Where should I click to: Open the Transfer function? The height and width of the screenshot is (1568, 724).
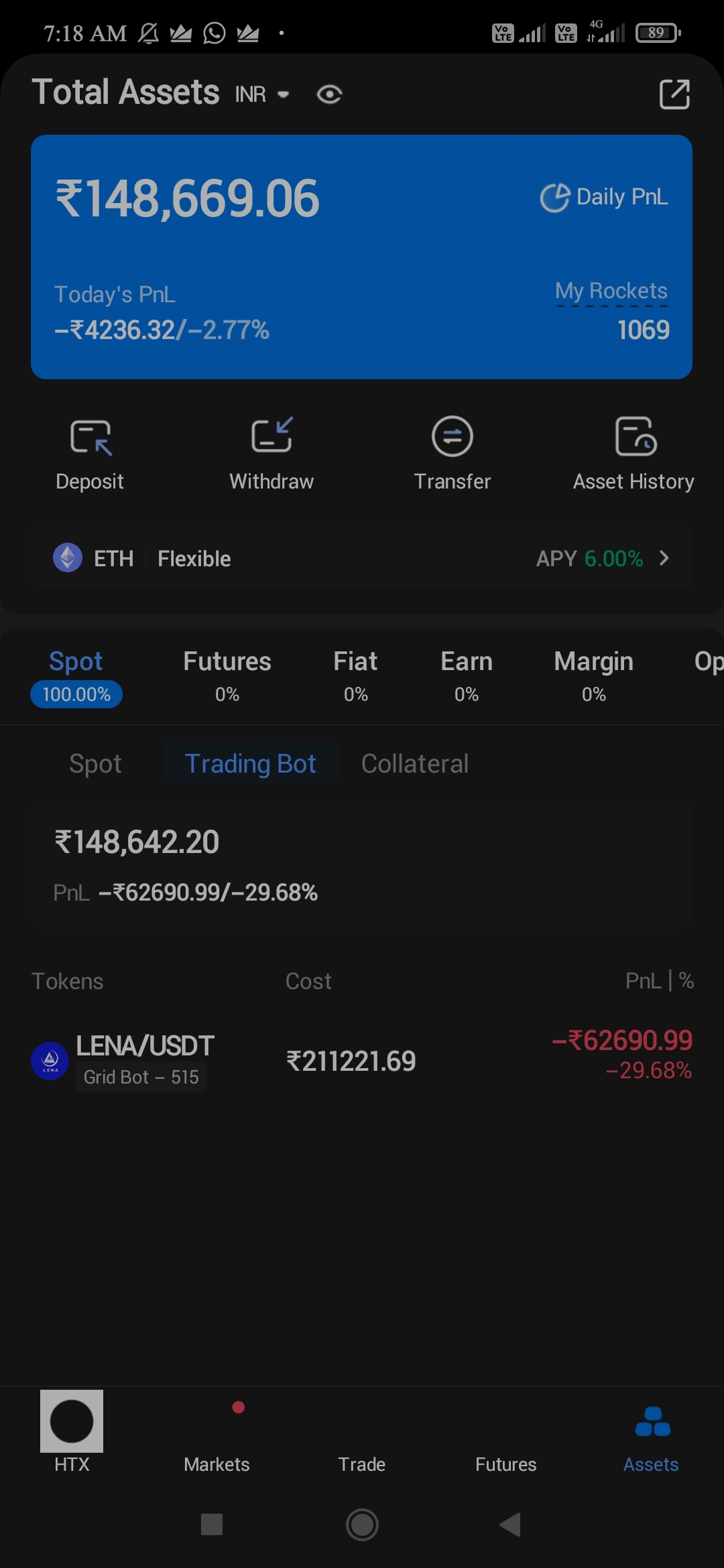click(452, 454)
